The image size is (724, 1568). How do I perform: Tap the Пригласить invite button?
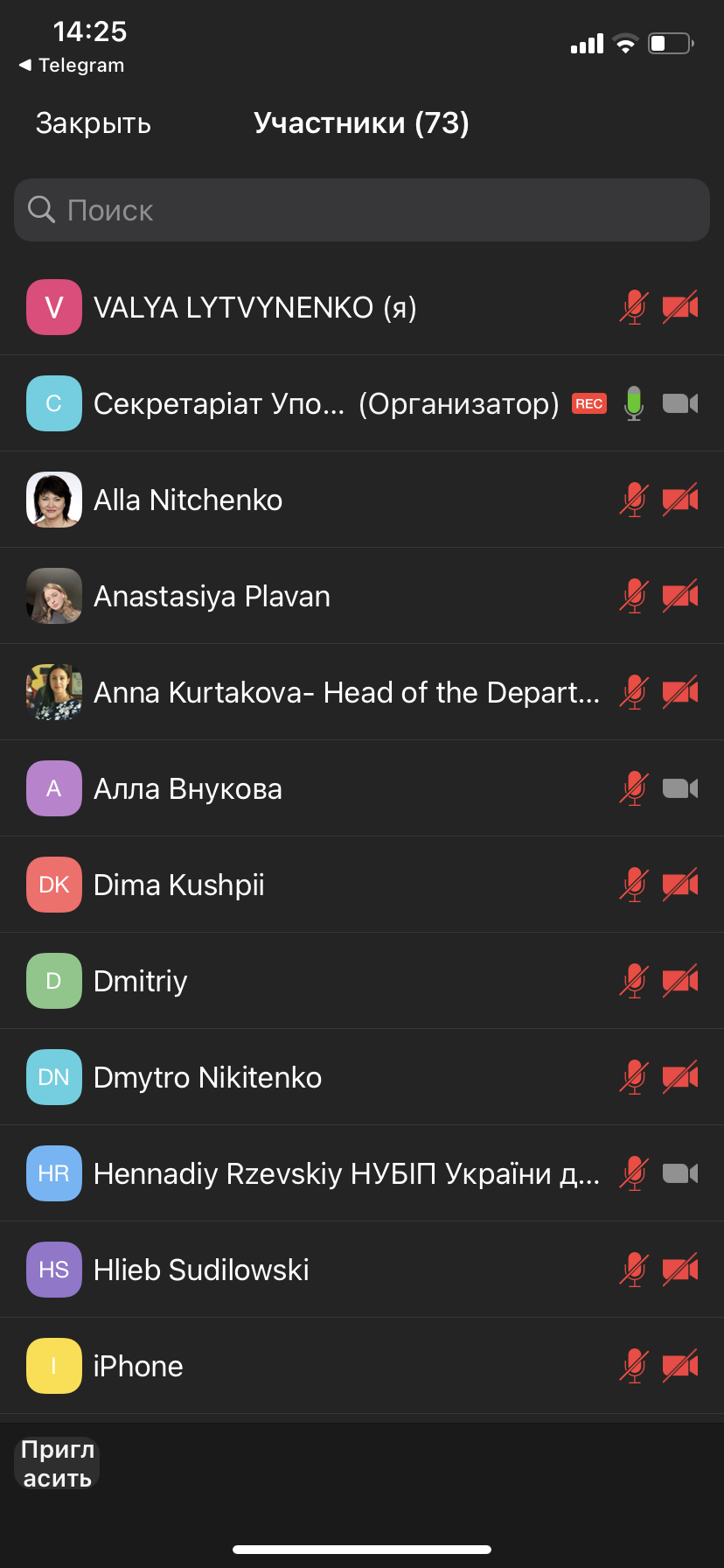(58, 1463)
